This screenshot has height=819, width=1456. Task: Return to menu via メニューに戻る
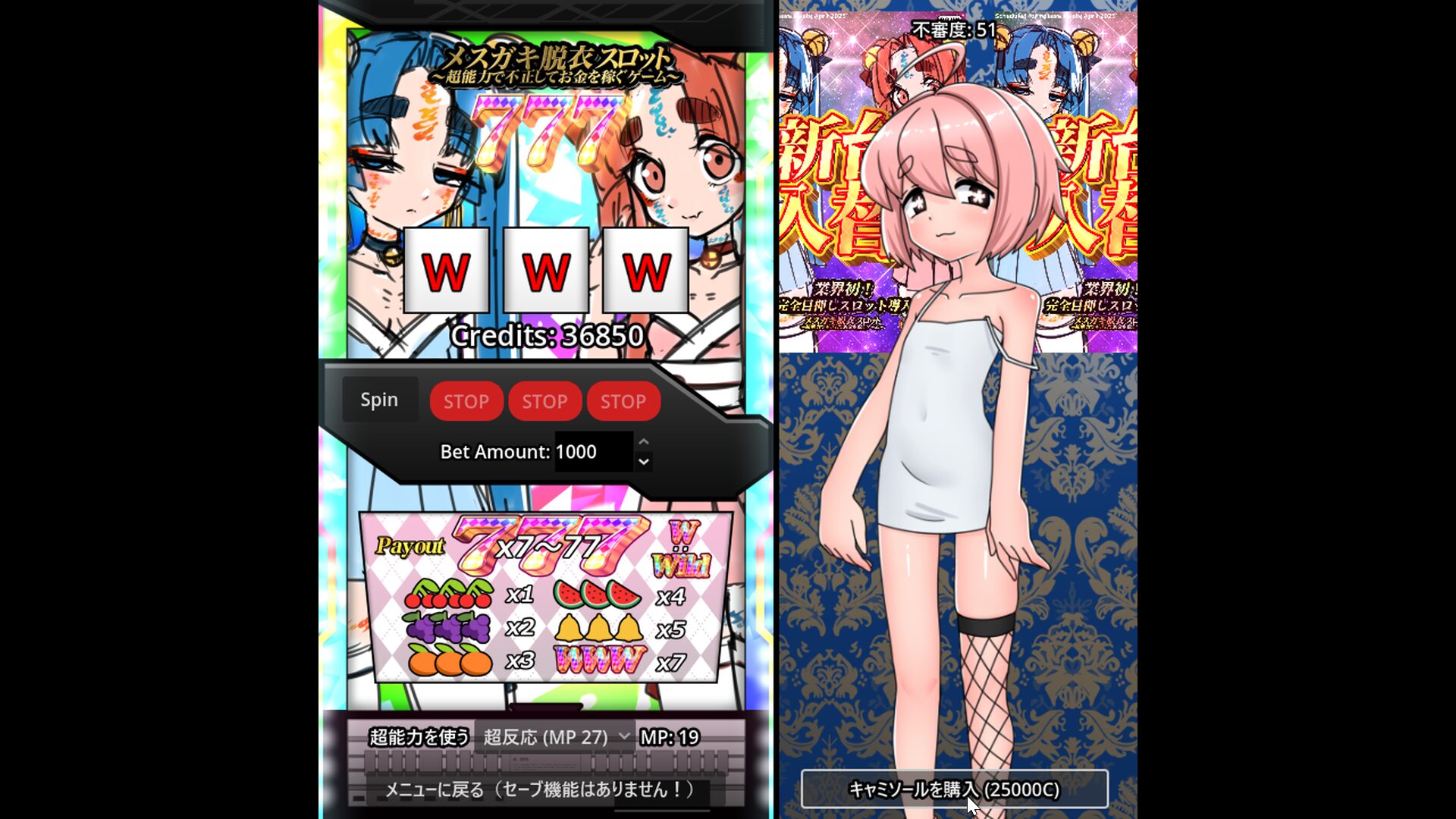click(x=539, y=790)
